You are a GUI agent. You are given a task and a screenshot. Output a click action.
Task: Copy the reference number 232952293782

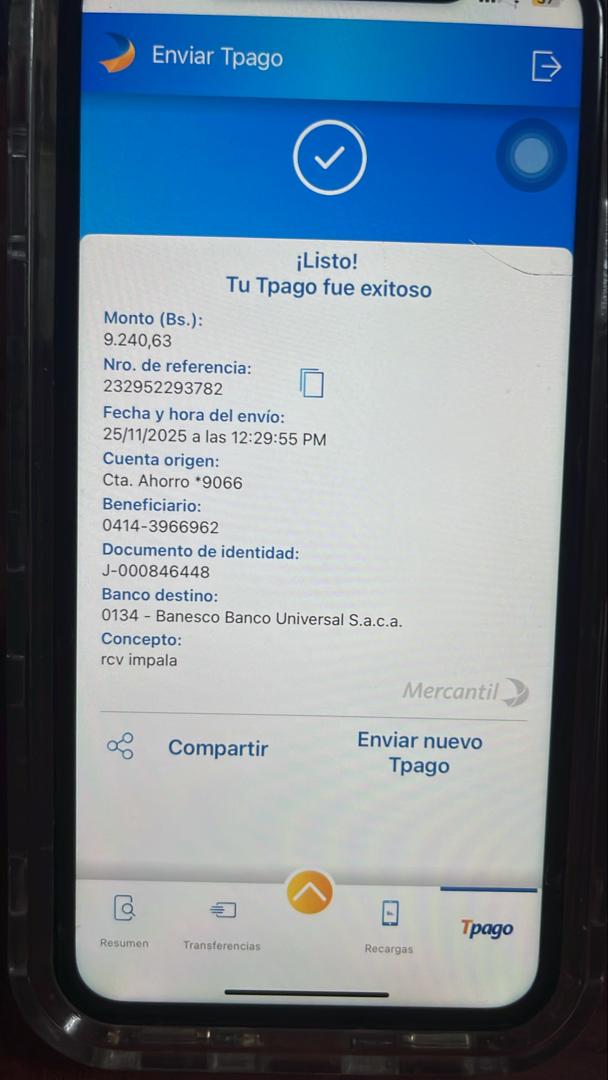tap(312, 382)
